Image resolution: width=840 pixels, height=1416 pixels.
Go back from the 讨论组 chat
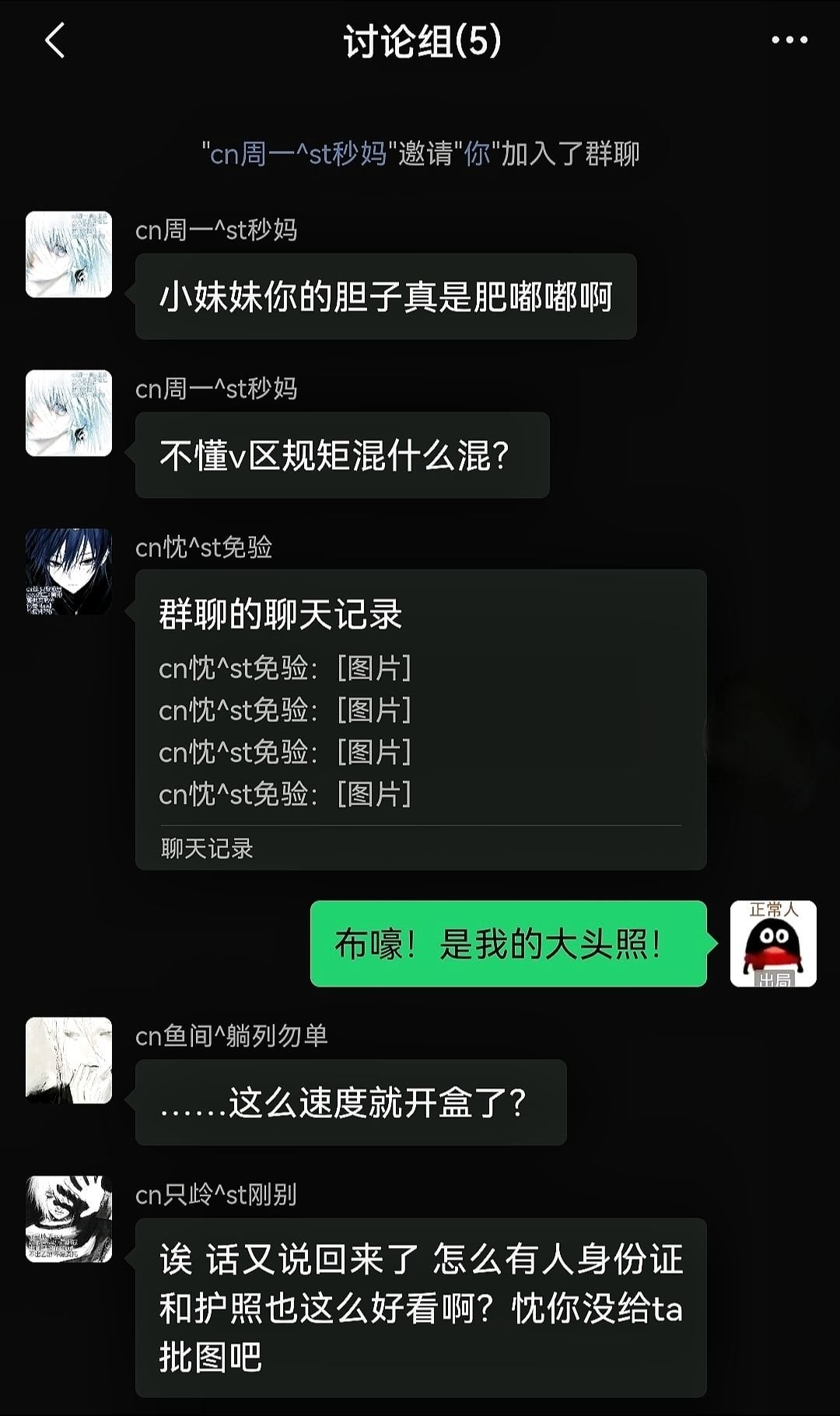[x=54, y=40]
